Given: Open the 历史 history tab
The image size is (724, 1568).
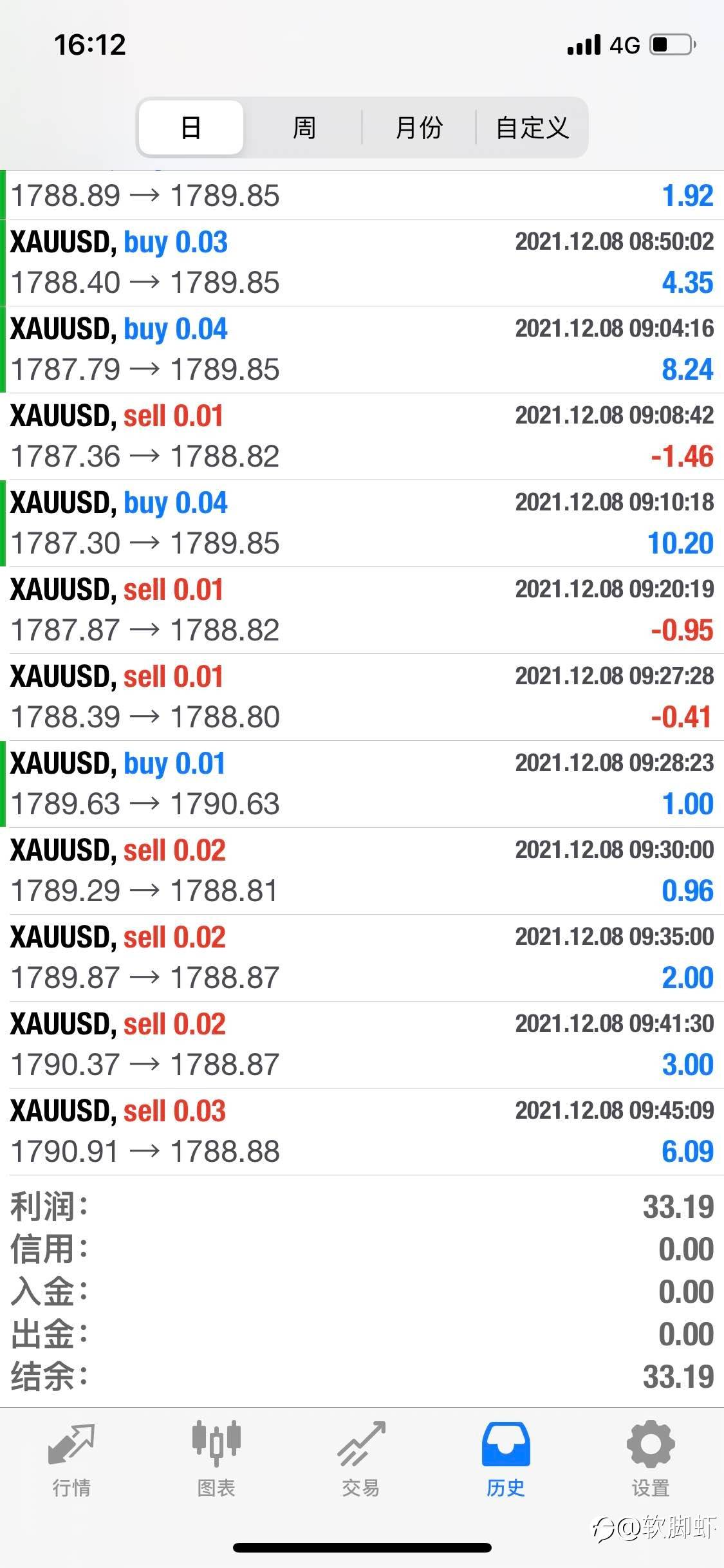Looking at the screenshot, I should point(506,1459).
